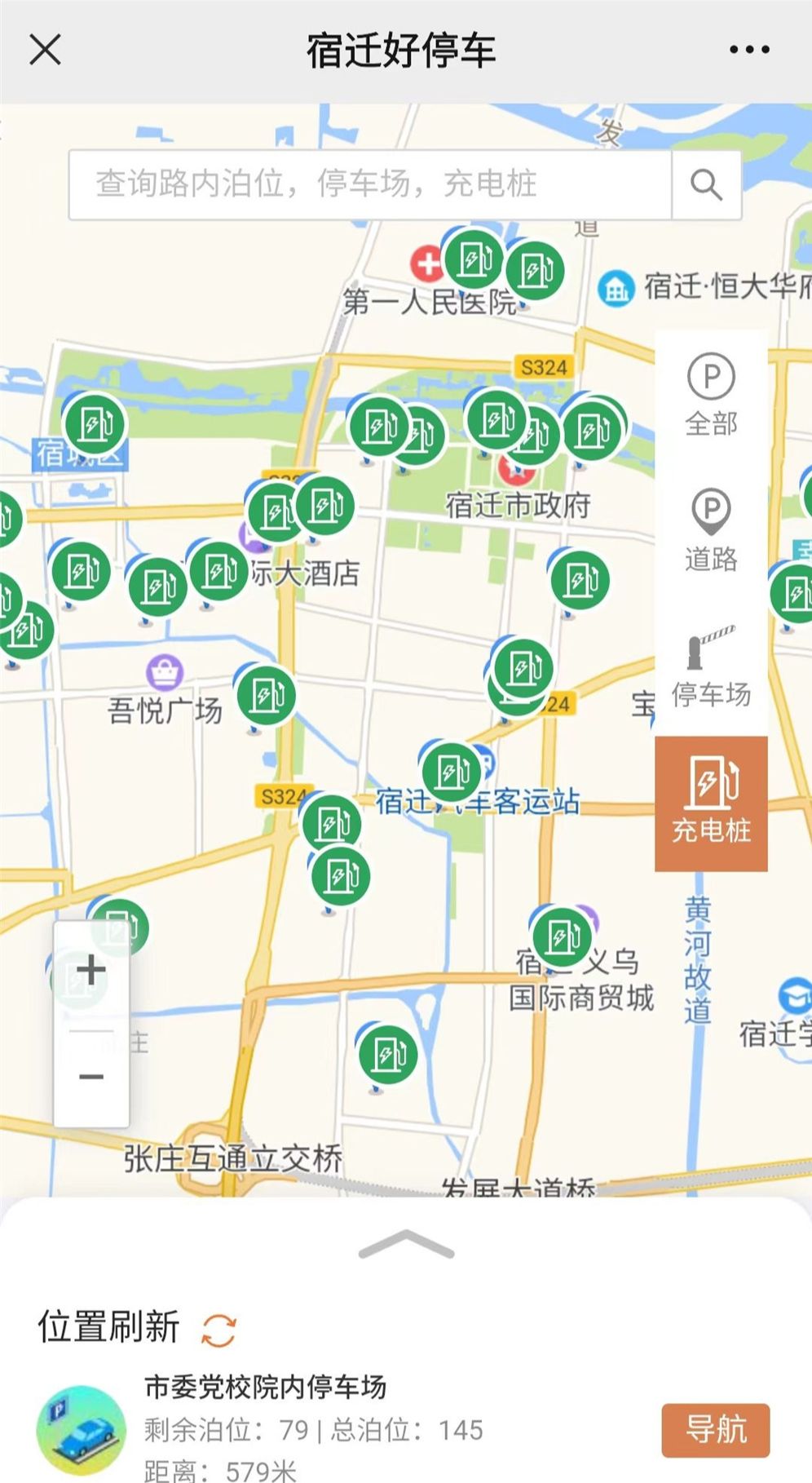812x1483 pixels.
Task: Open the three-dot overflow menu
Action: (x=749, y=50)
